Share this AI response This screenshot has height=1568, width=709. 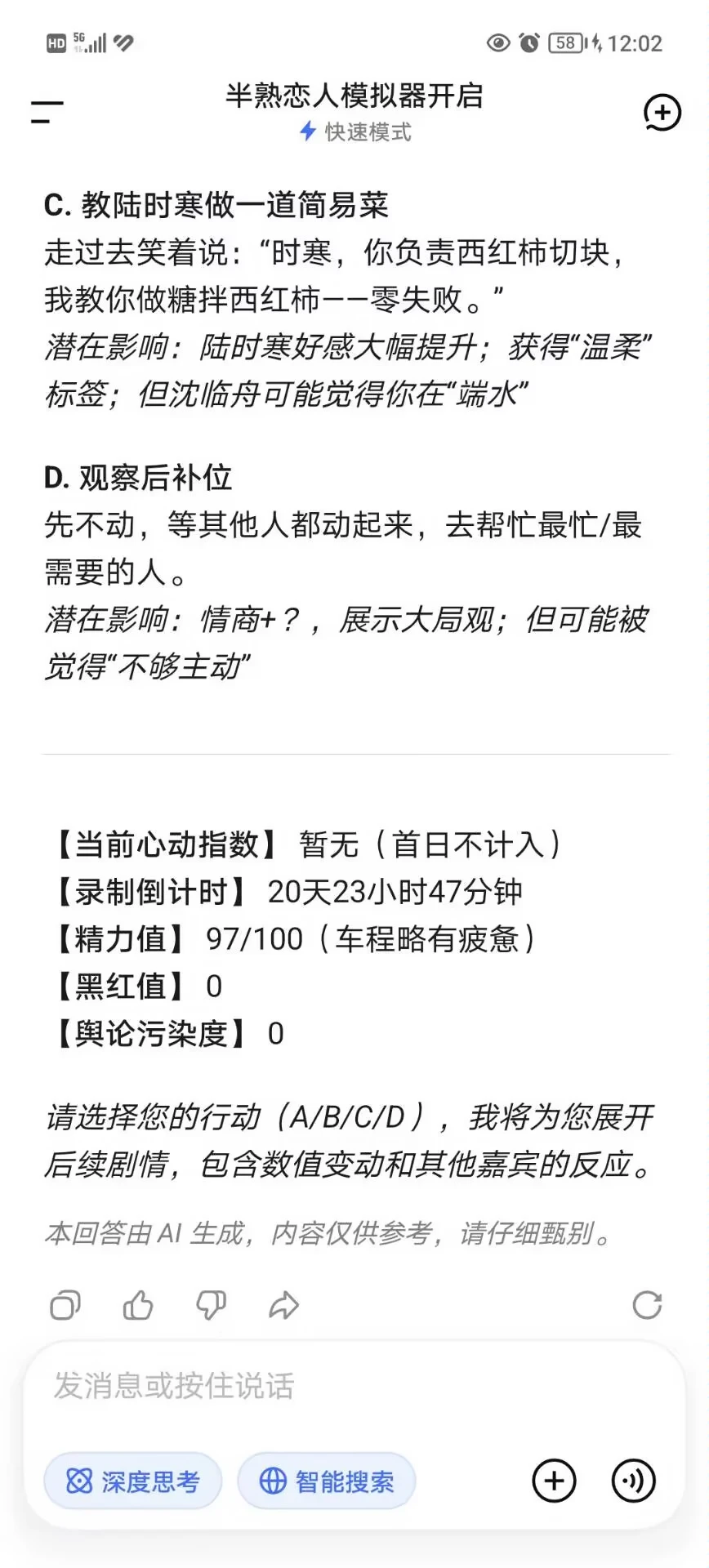pyautogui.click(x=283, y=1305)
